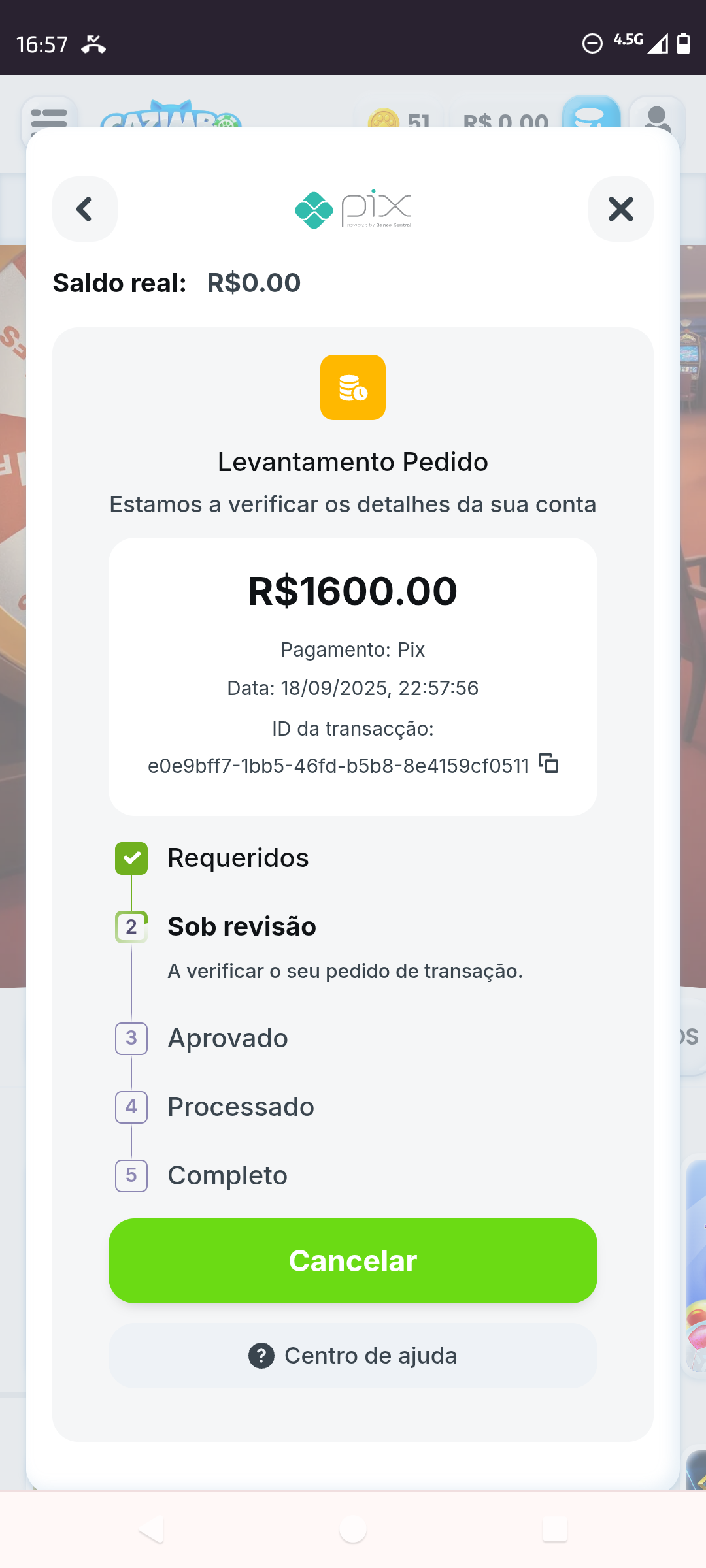Image resolution: width=706 pixels, height=1568 pixels.
Task: Click the yellow pending coins icon
Action: [353, 388]
